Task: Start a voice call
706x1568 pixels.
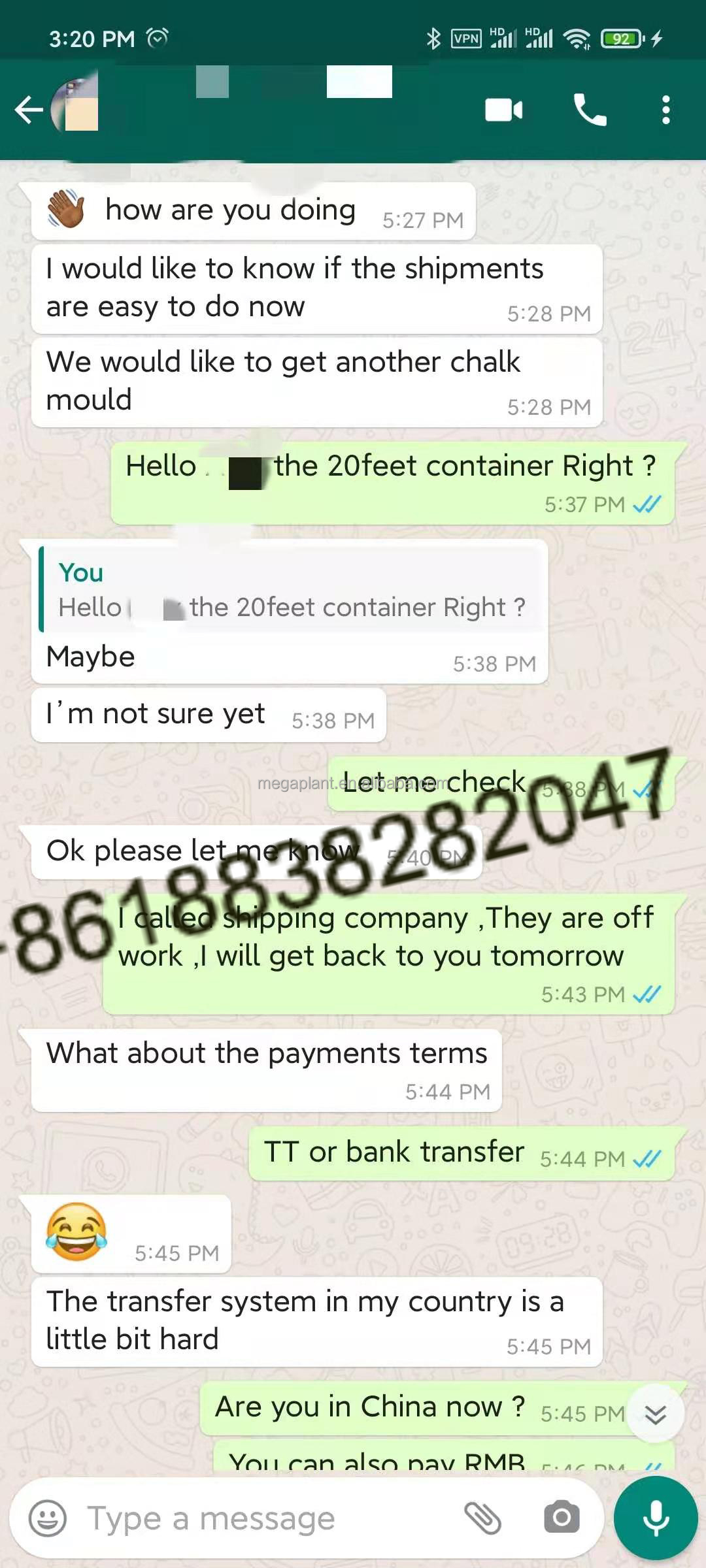Action: 590,110
